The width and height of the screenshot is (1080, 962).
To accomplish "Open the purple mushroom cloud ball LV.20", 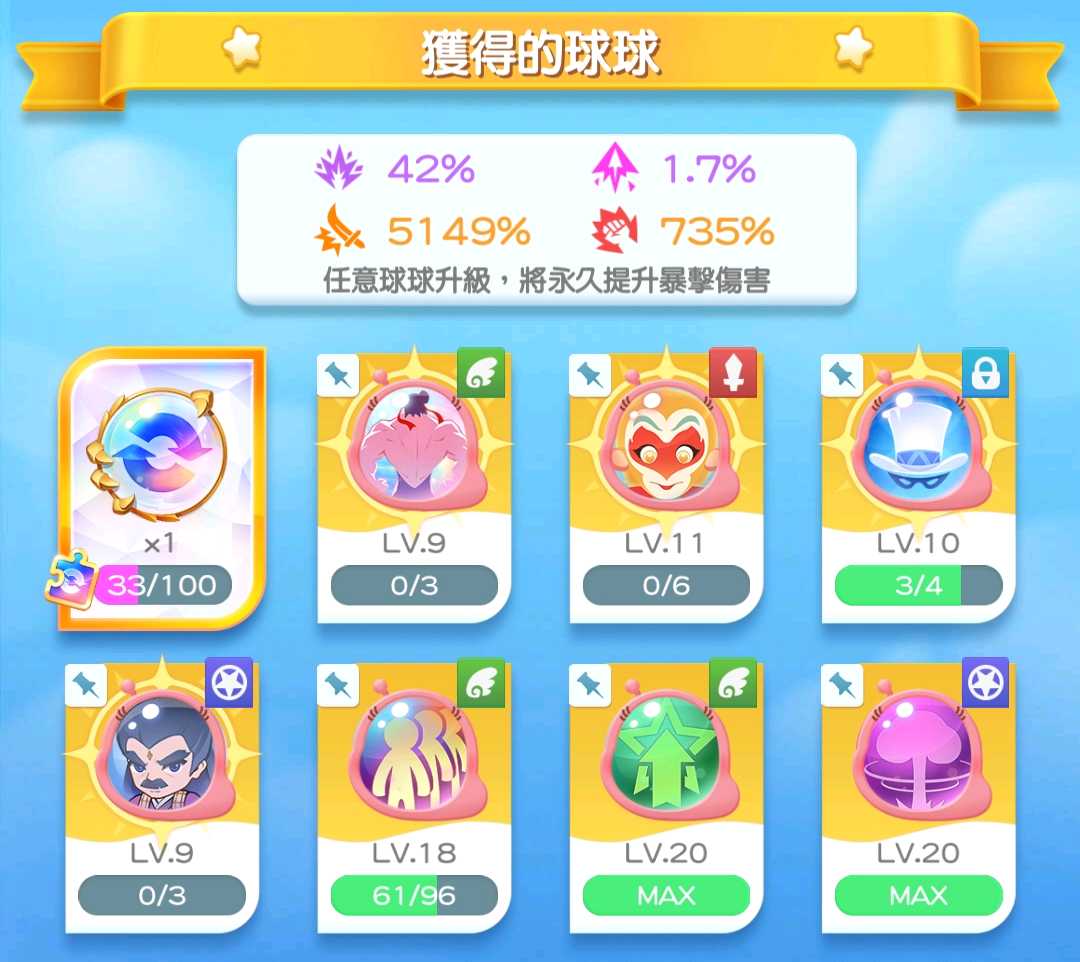I will [918, 797].
